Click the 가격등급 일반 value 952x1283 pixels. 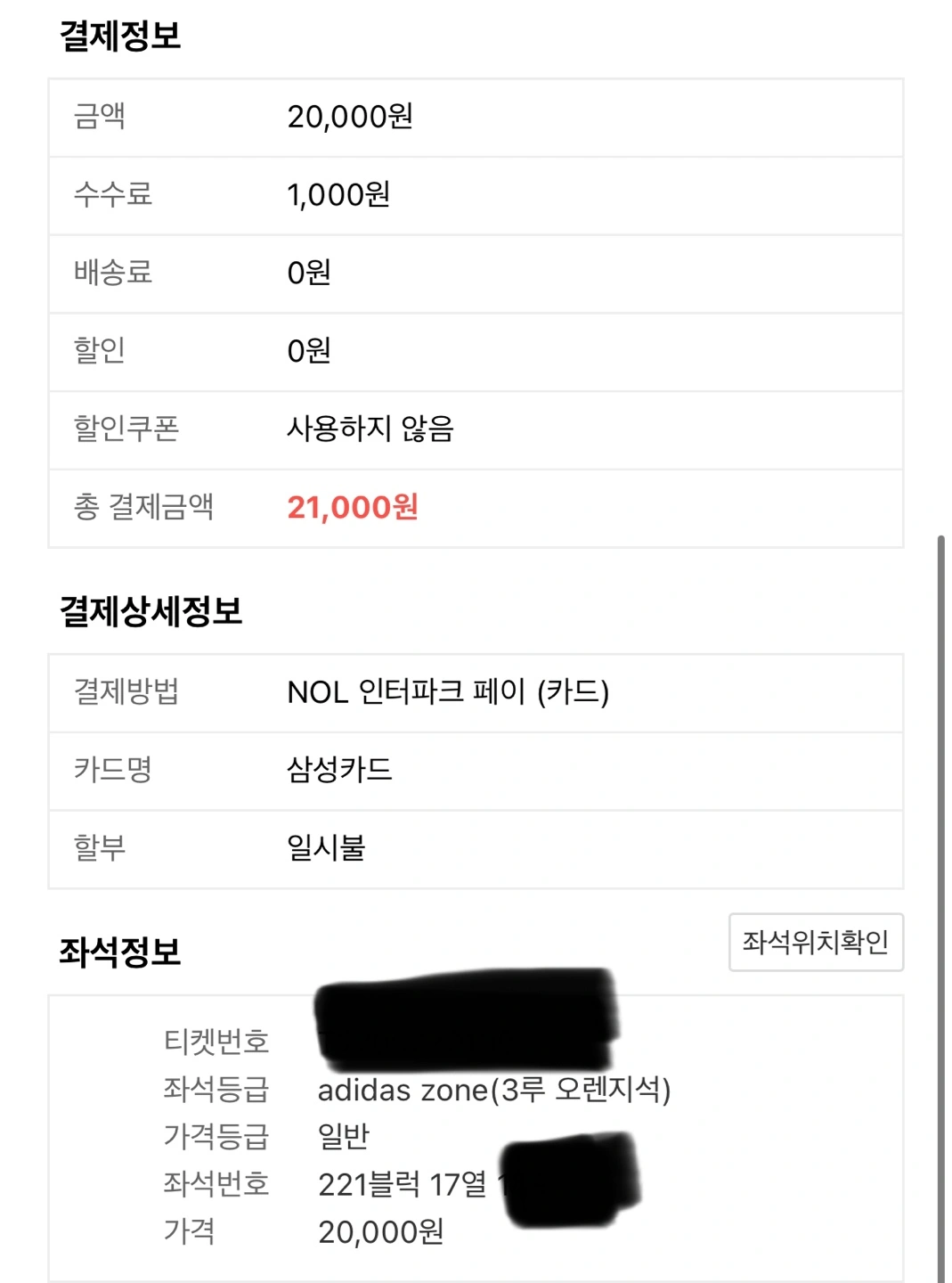(346, 1137)
